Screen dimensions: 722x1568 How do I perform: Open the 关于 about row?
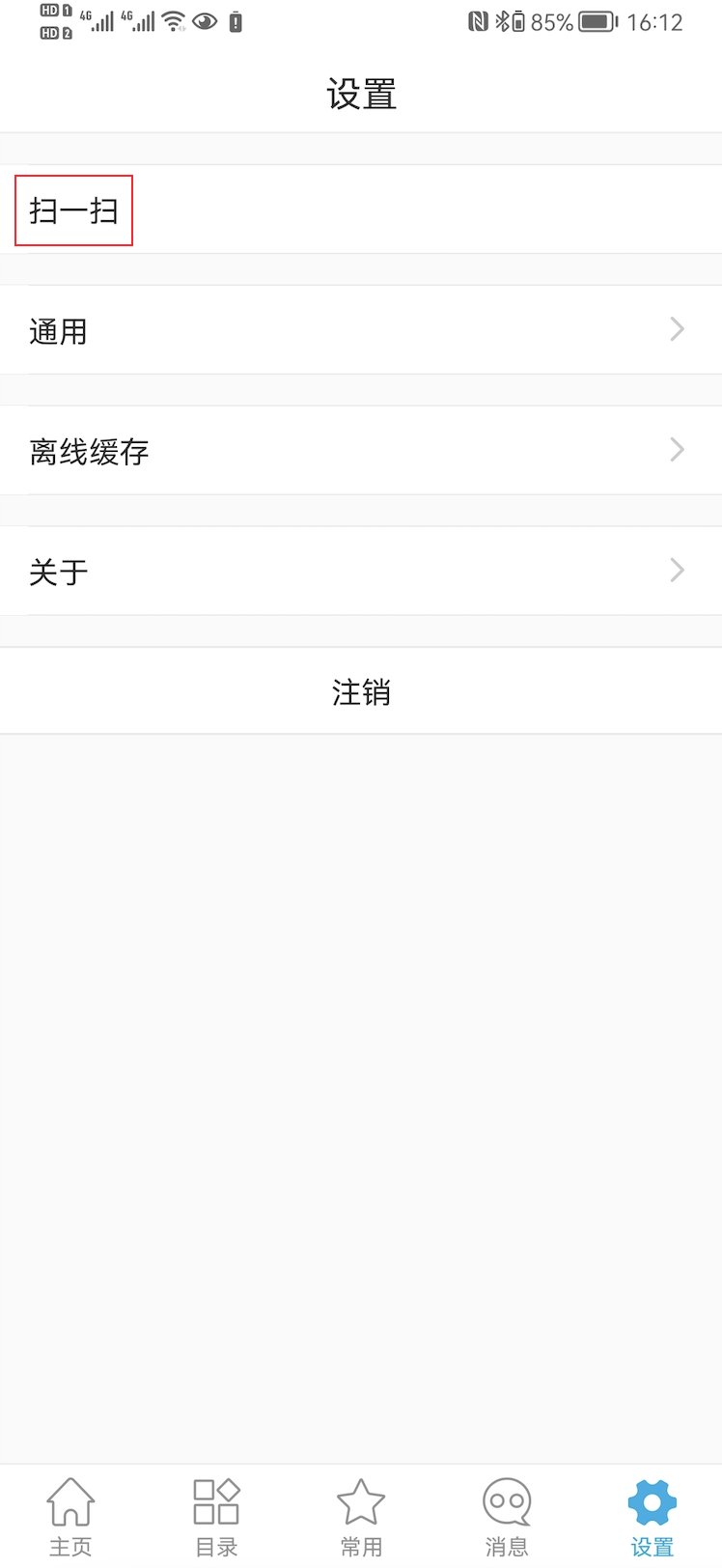click(x=361, y=572)
